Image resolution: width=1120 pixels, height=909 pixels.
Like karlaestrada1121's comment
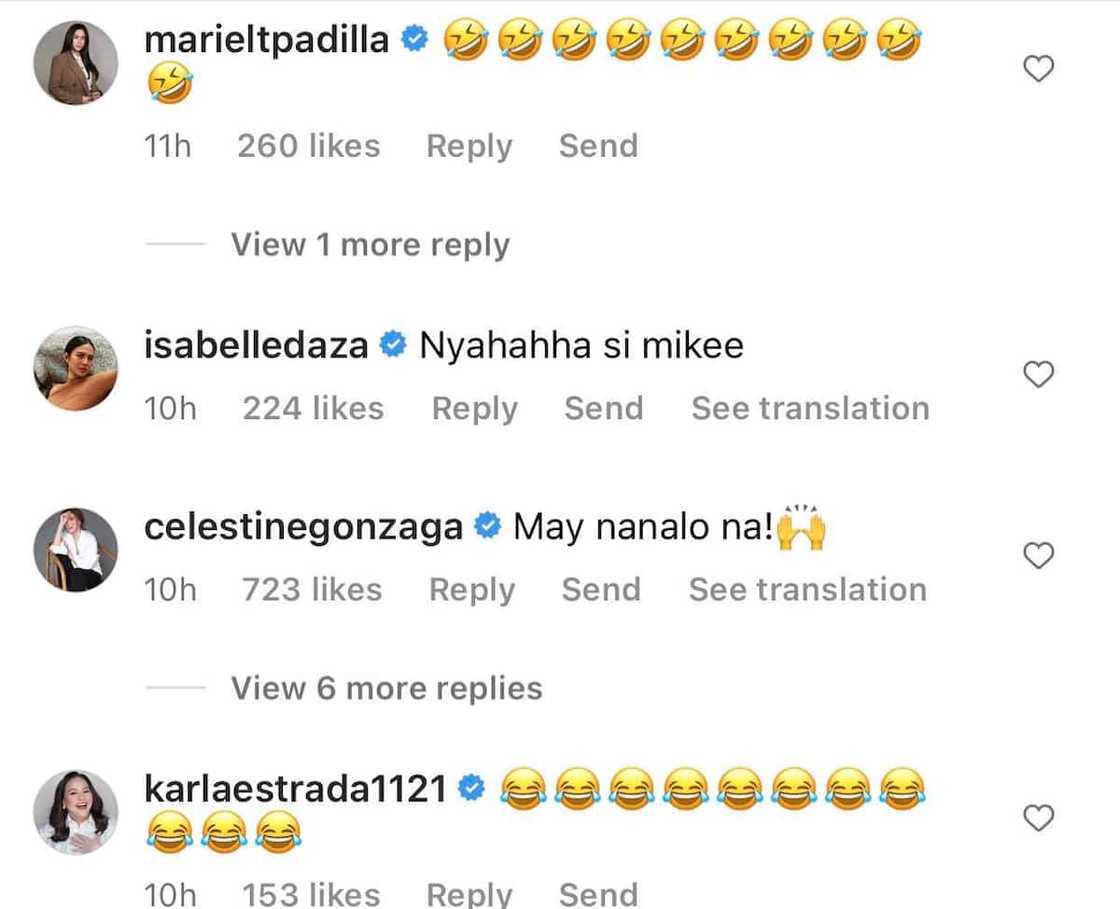pos(1040,819)
